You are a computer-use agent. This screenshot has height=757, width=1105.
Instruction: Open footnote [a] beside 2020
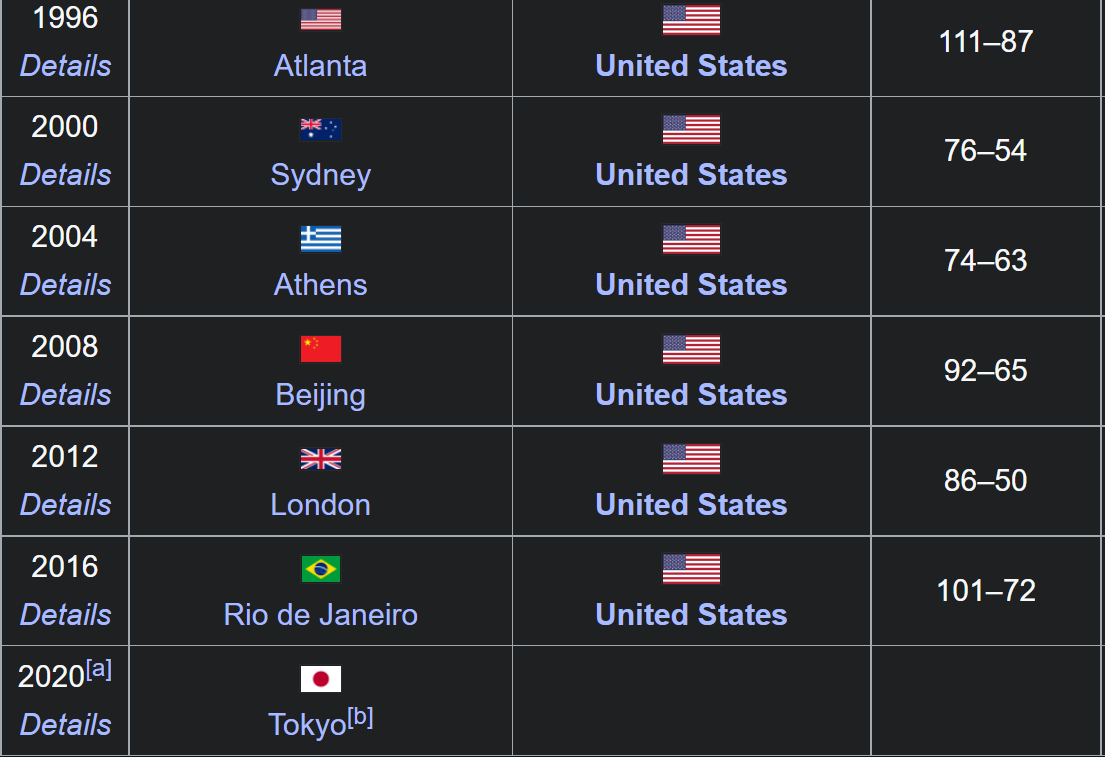tap(98, 670)
